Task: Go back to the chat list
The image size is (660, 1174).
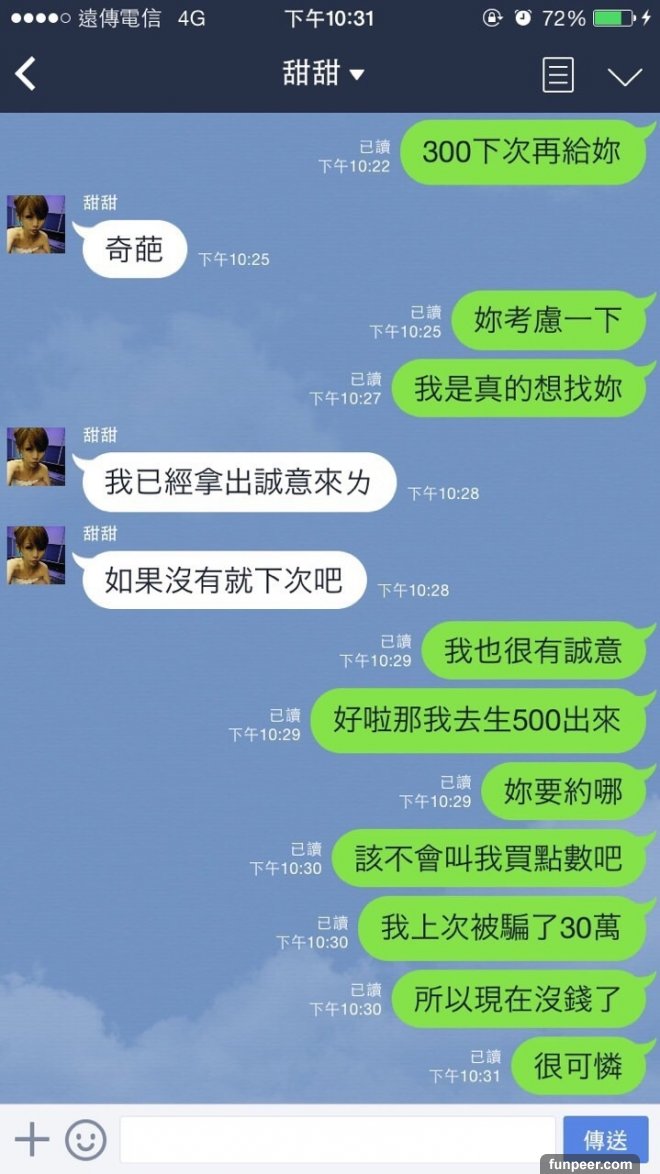Action: [x=26, y=74]
